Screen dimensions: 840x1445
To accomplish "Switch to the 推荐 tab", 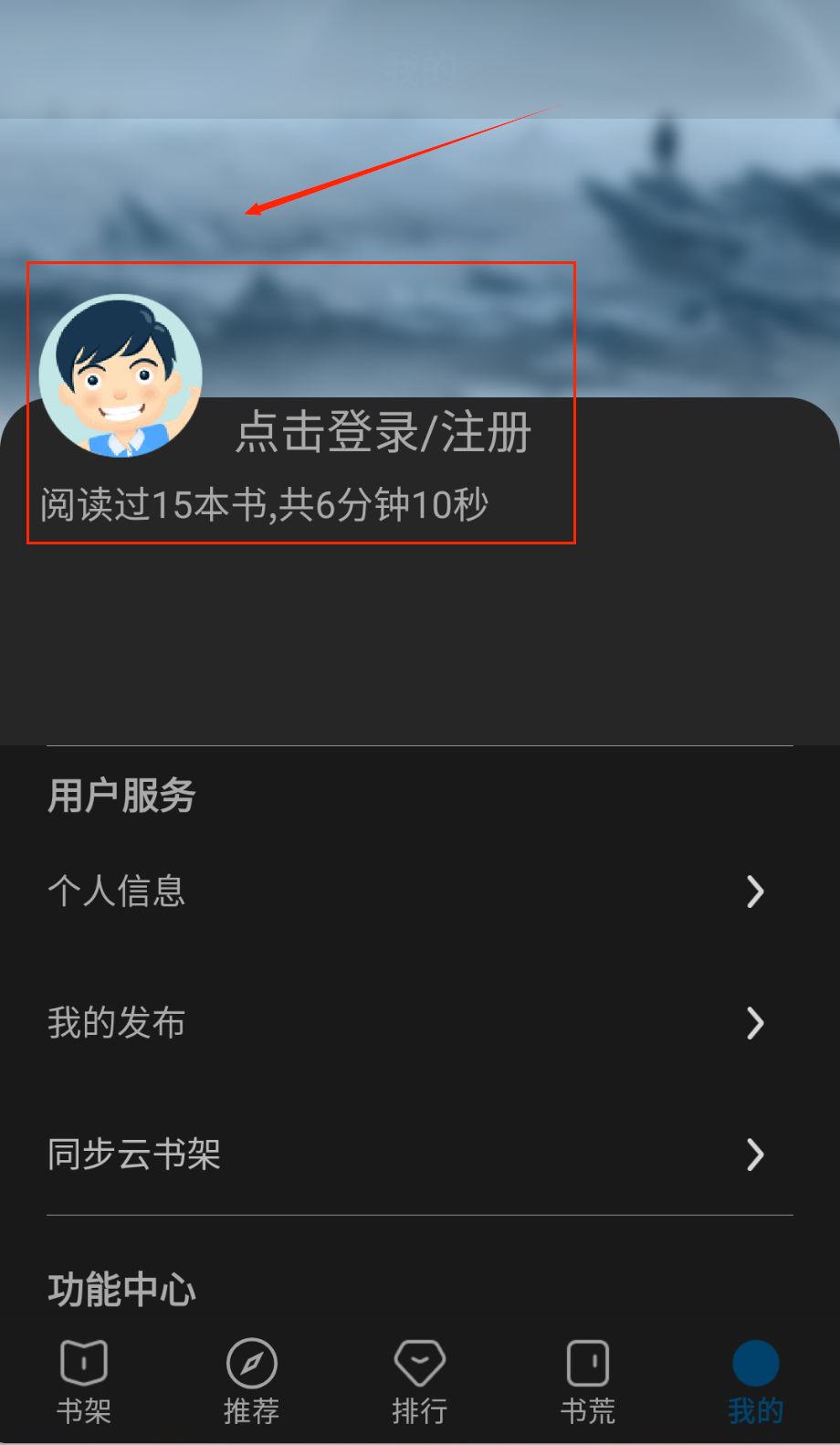I will (x=252, y=1381).
